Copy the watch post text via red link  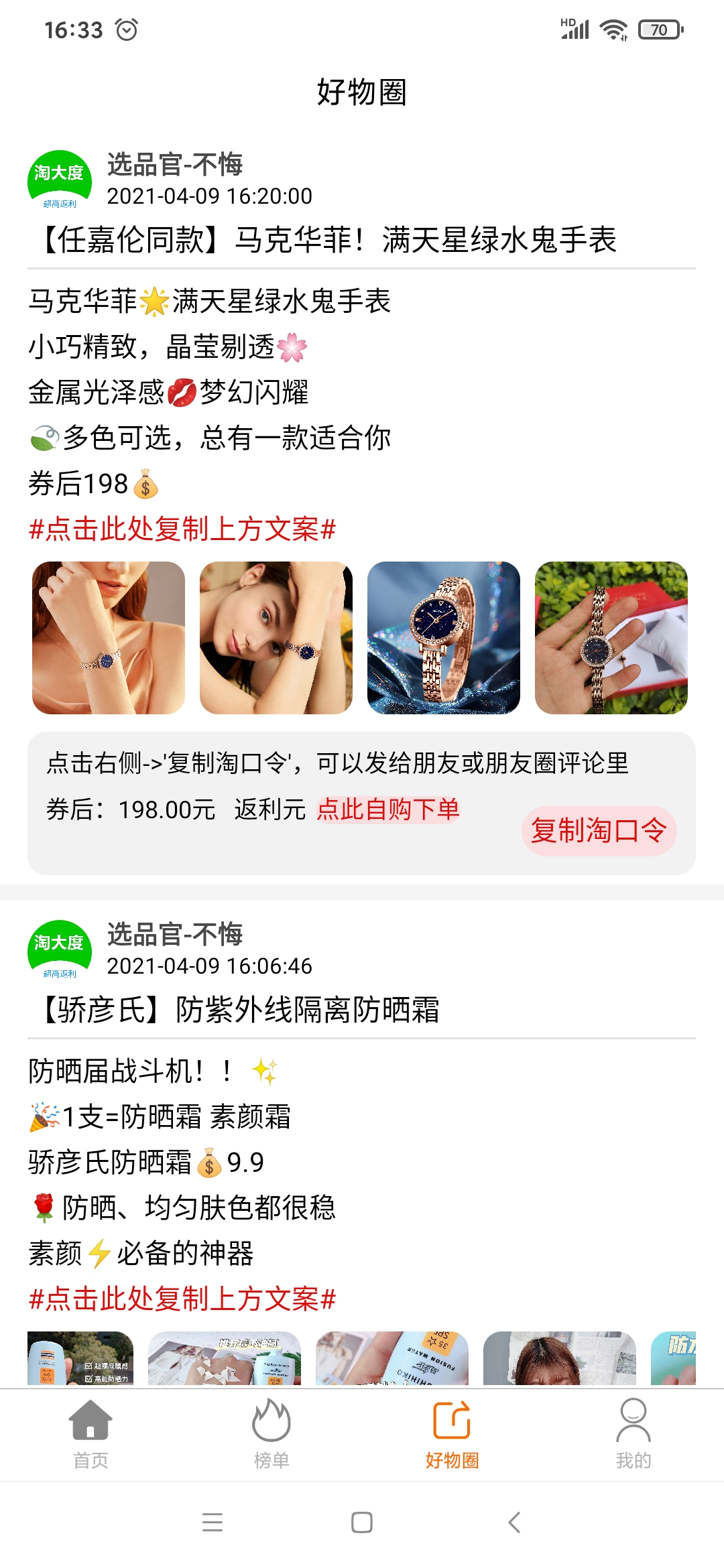pos(182,529)
